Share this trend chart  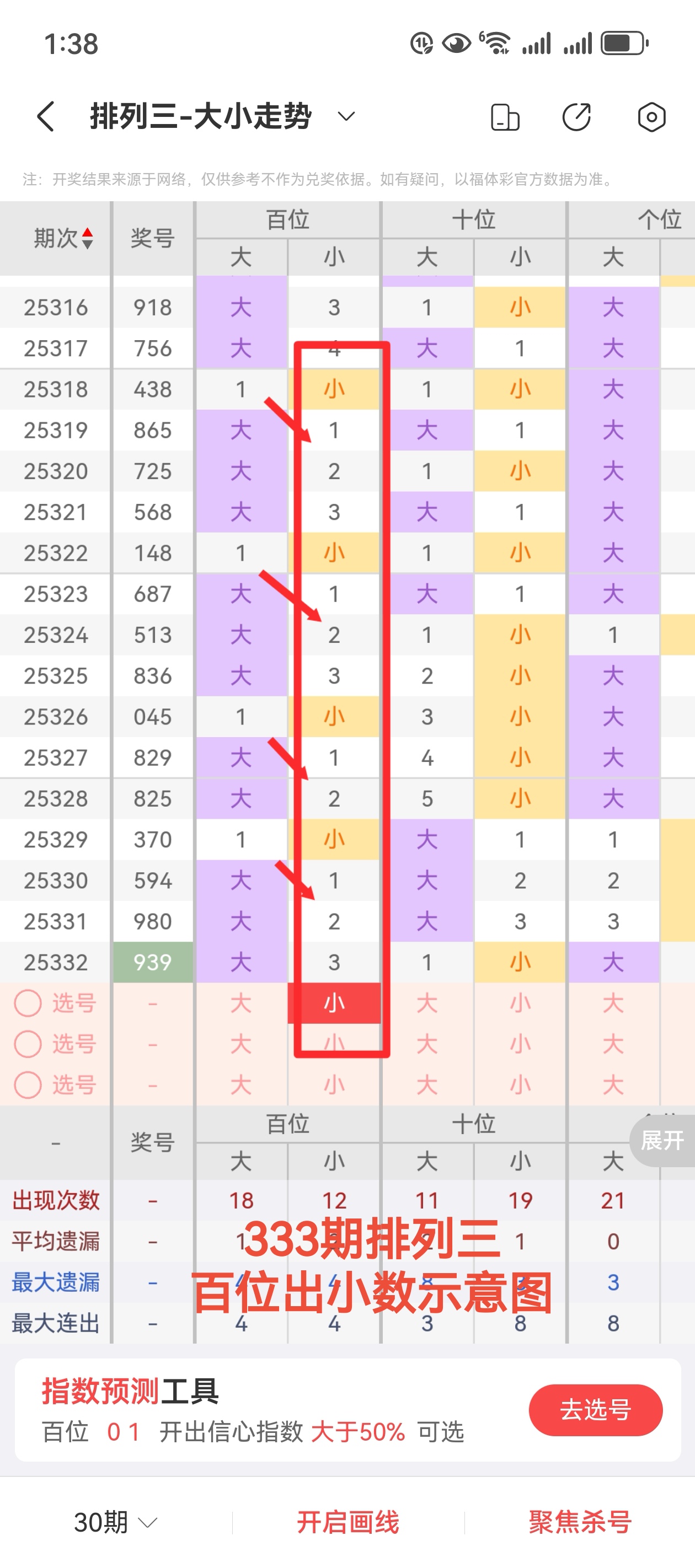coord(576,117)
